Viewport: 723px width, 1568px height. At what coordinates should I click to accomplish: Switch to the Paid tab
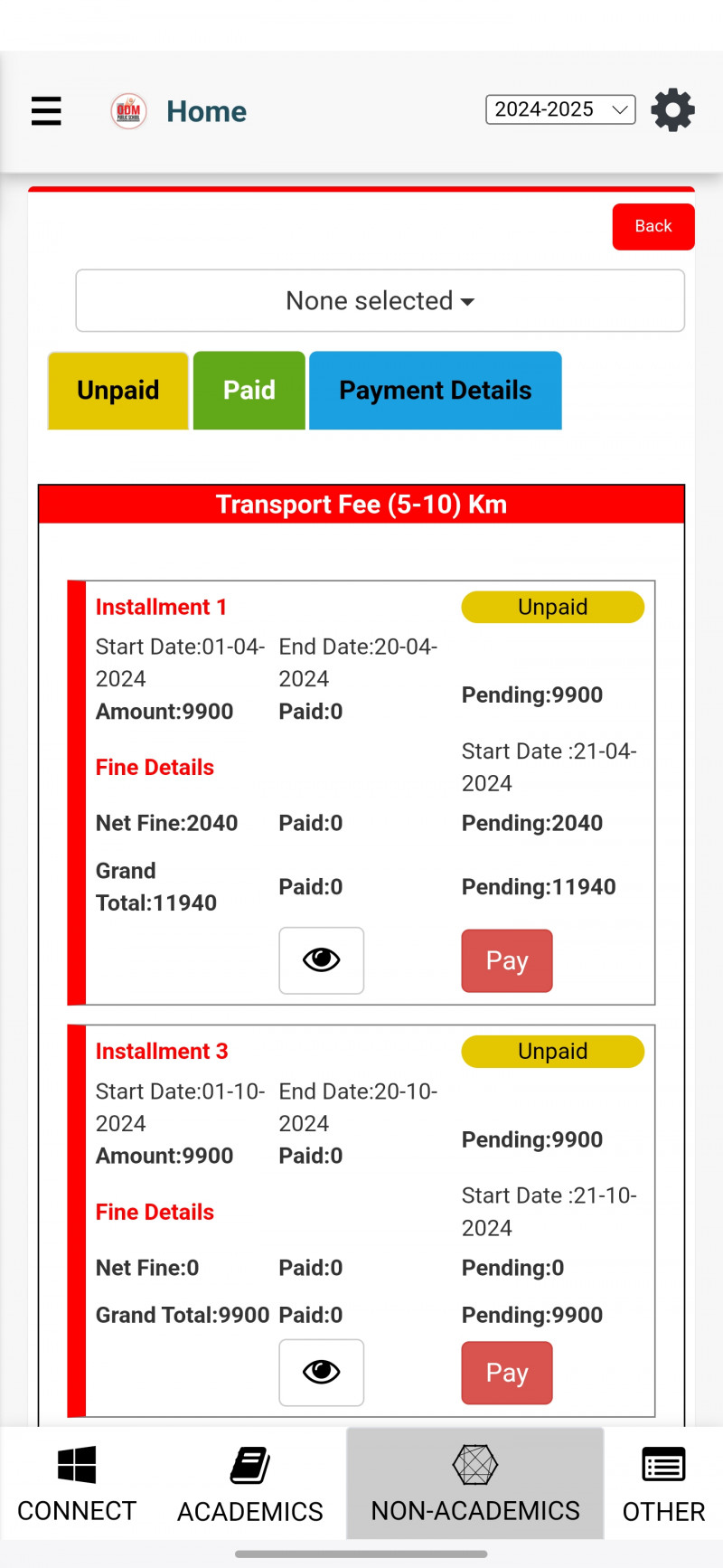point(249,391)
